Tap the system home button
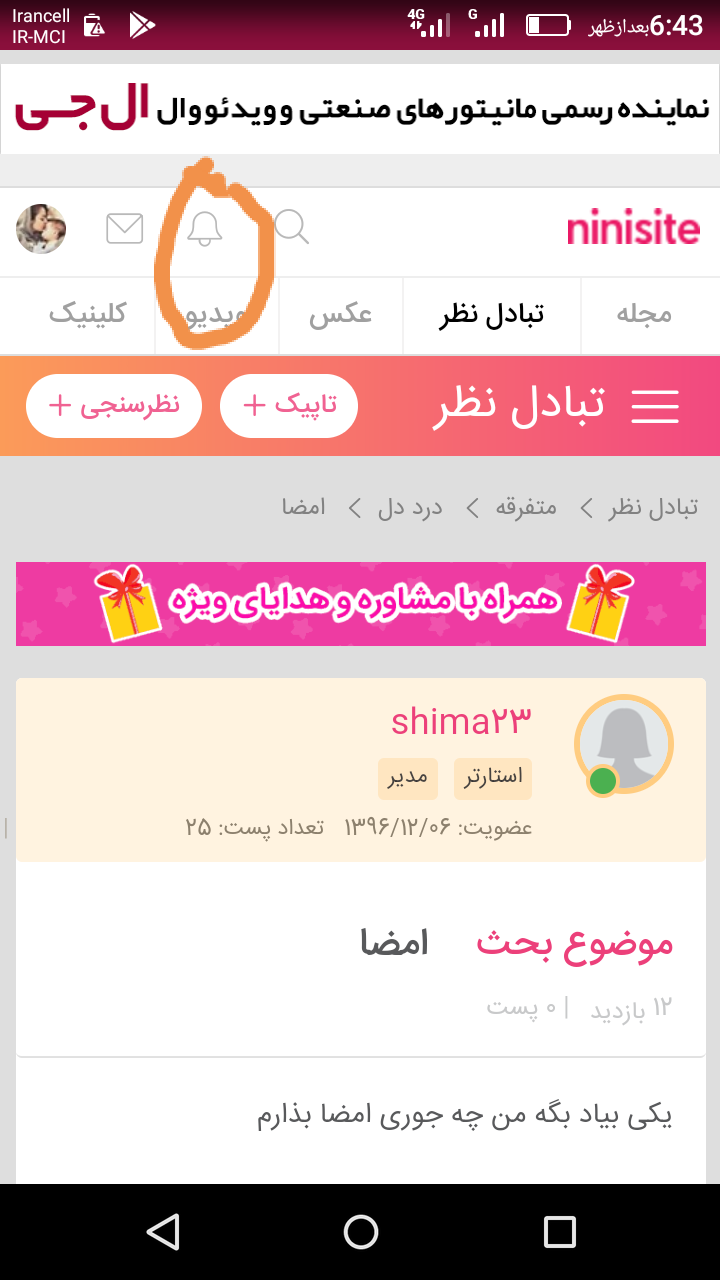Image resolution: width=720 pixels, height=1280 pixels. pyautogui.click(x=360, y=1231)
